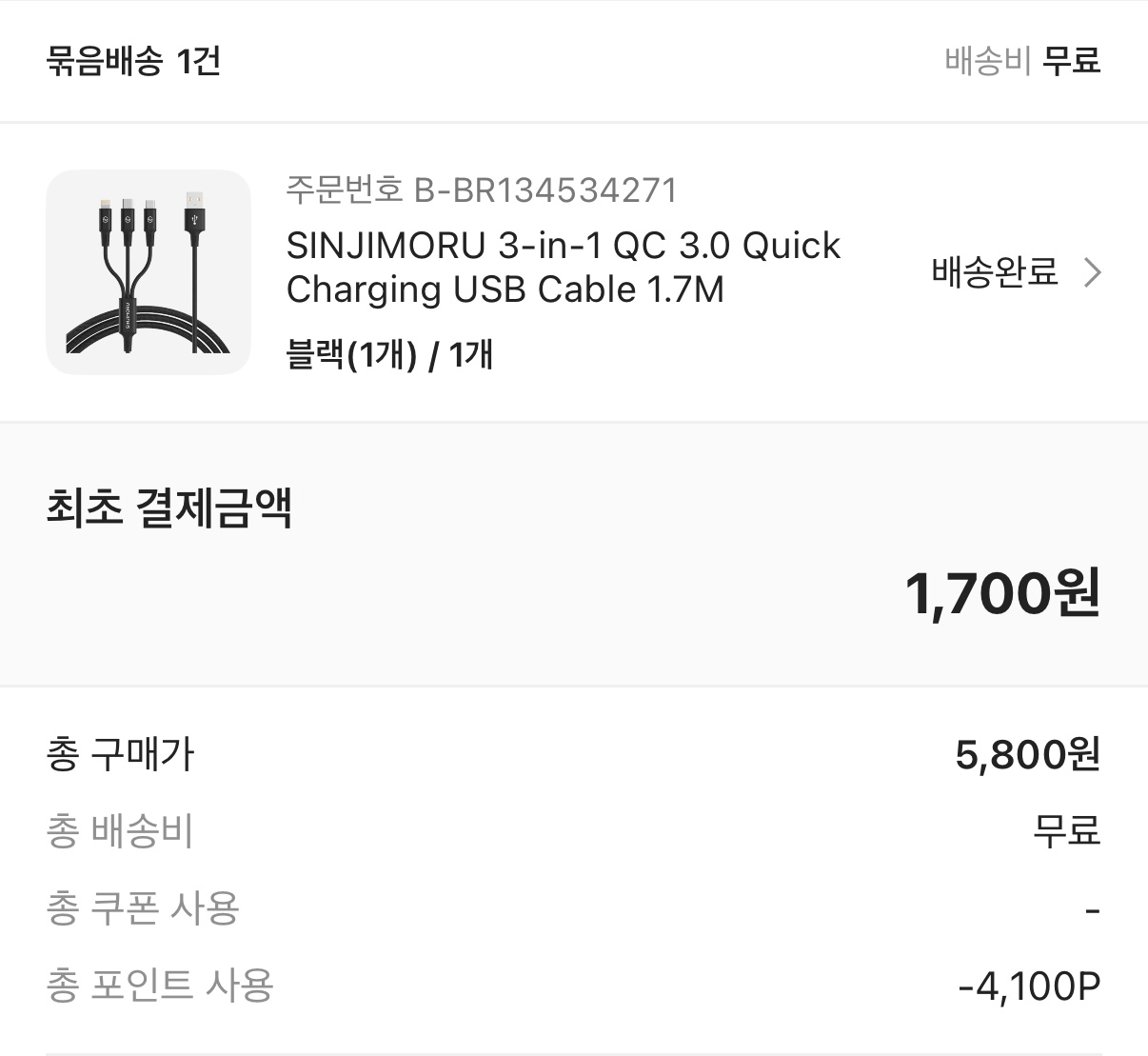Open the SINJIMORU 3-in-1 cable order item
The image size is (1148, 1056).
point(563,268)
